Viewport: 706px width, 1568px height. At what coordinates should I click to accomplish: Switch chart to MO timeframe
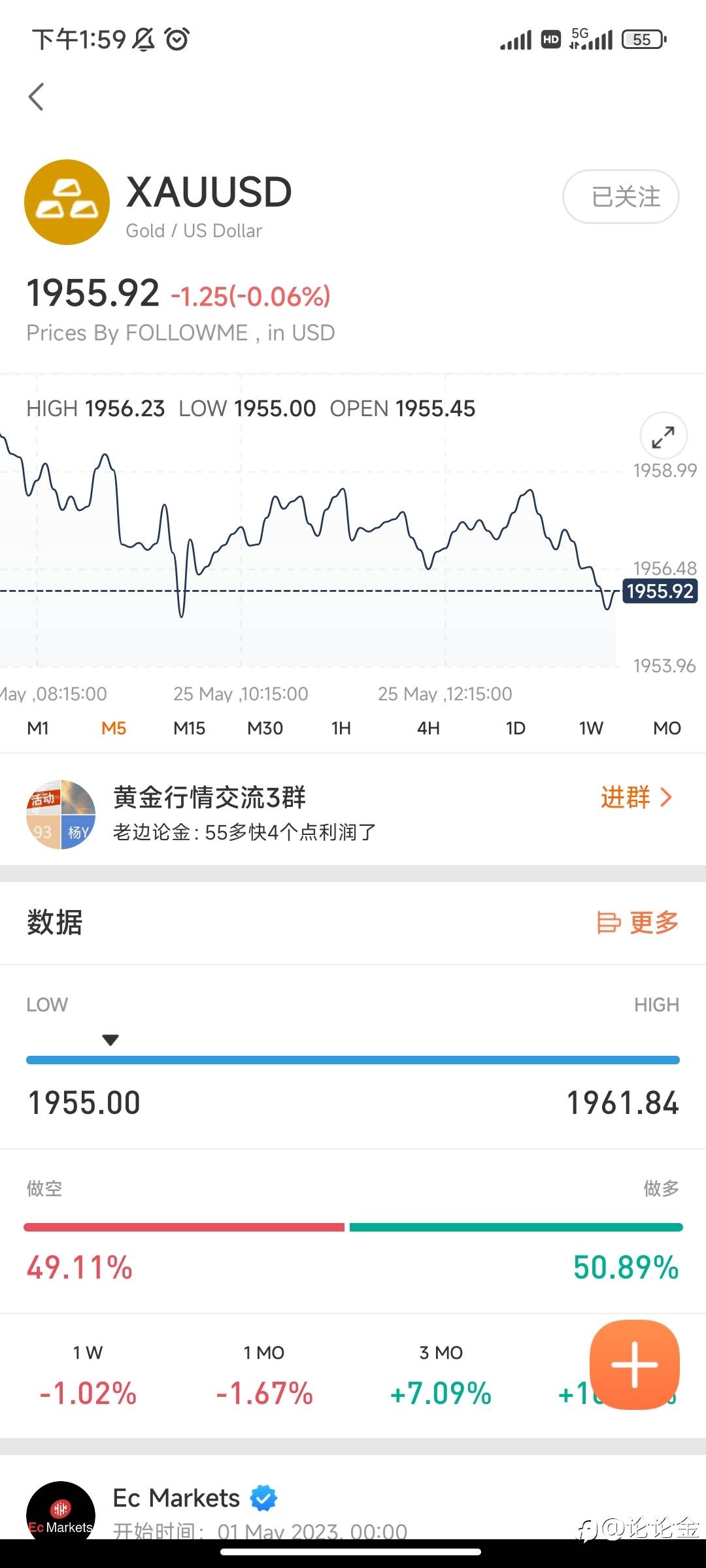[667, 728]
